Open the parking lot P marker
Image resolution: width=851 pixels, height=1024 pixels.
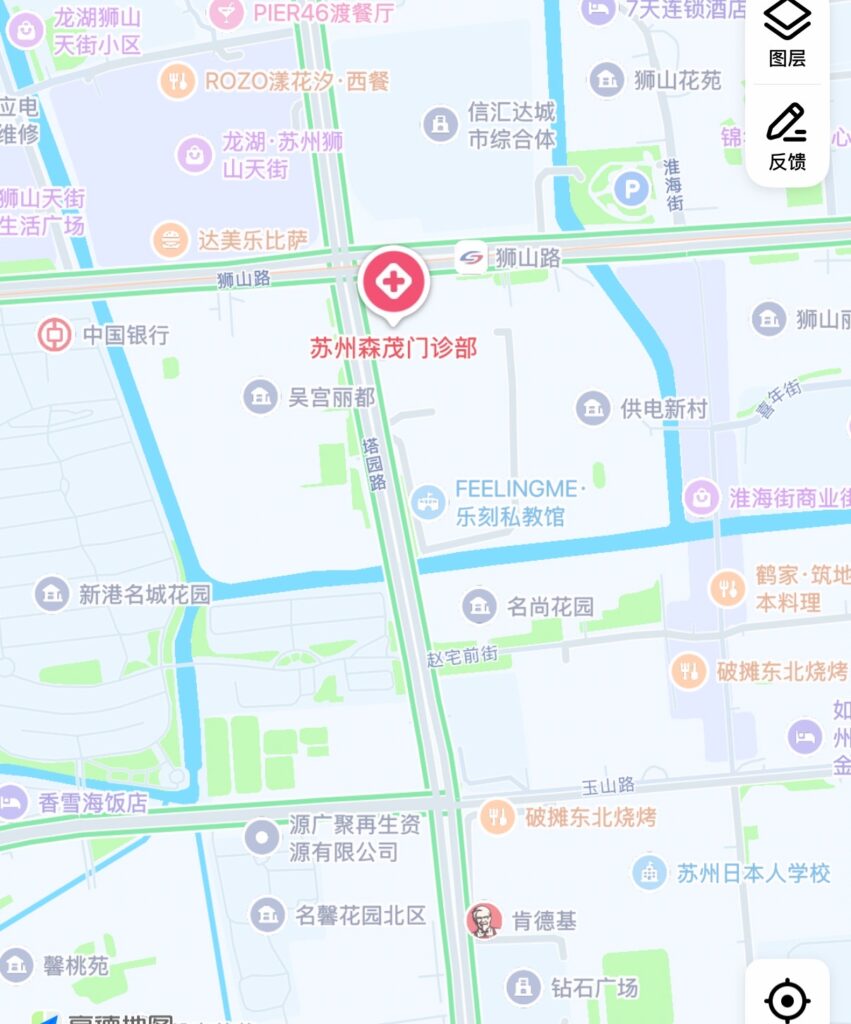tap(631, 190)
